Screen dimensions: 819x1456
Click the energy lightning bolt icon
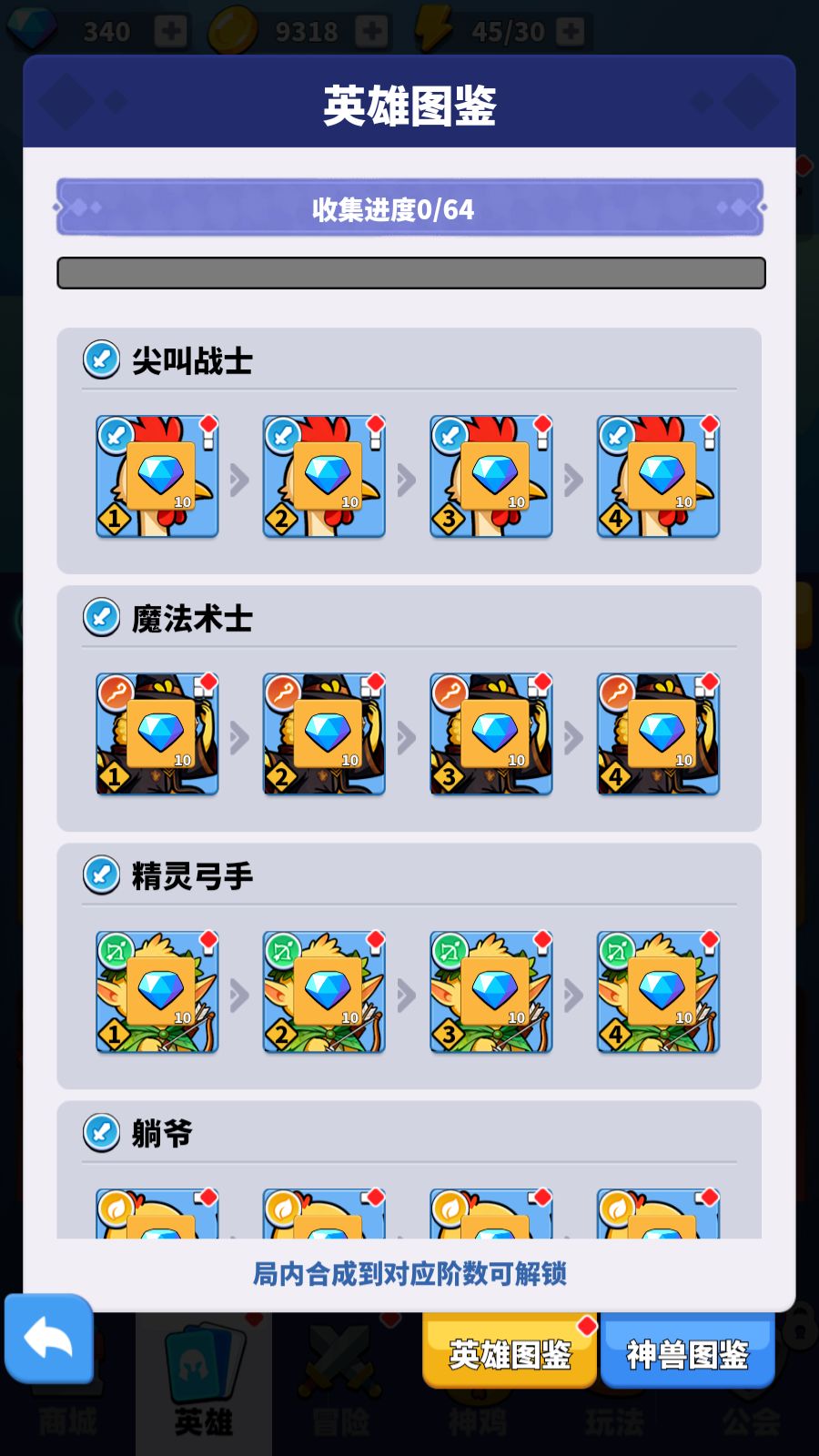tap(434, 27)
